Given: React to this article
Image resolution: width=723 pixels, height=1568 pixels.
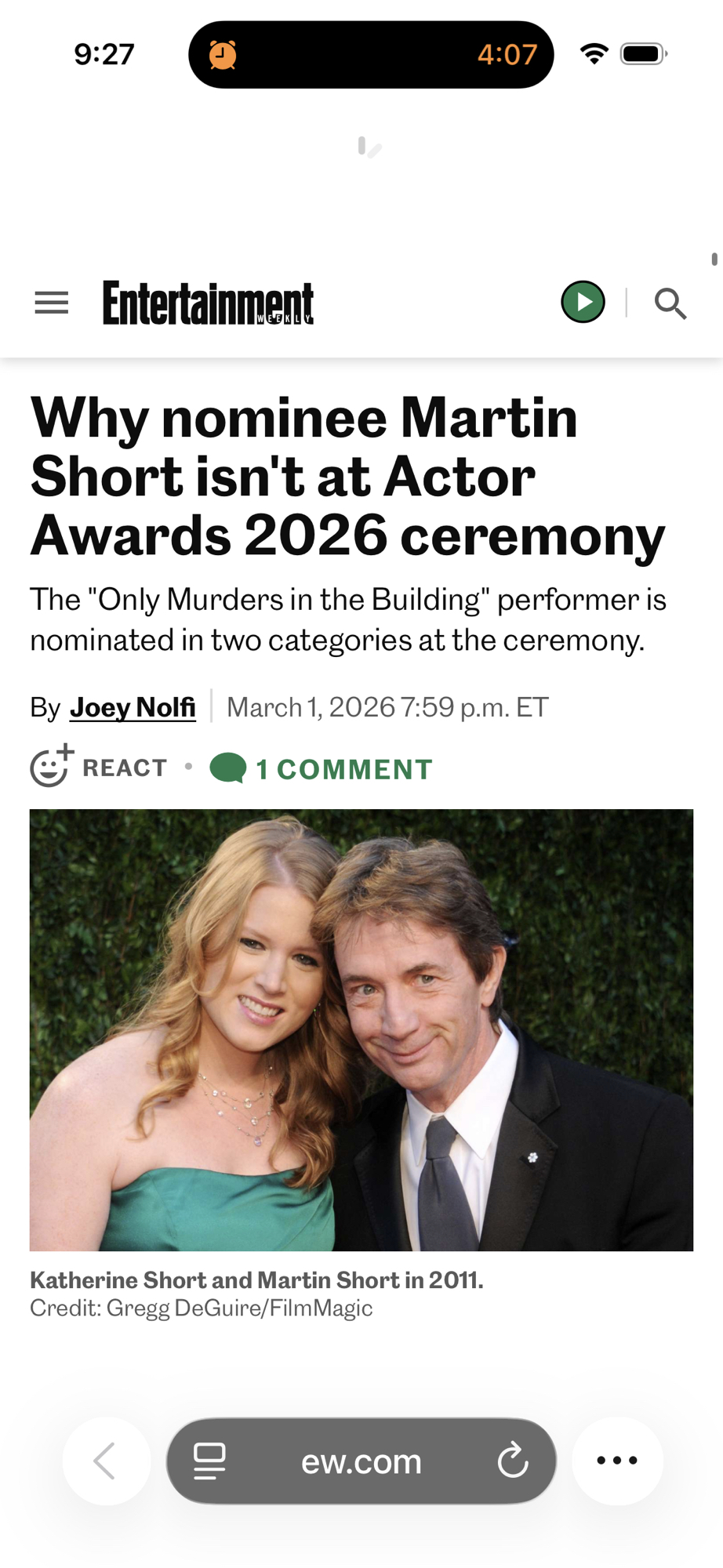Looking at the screenshot, I should click(99, 768).
